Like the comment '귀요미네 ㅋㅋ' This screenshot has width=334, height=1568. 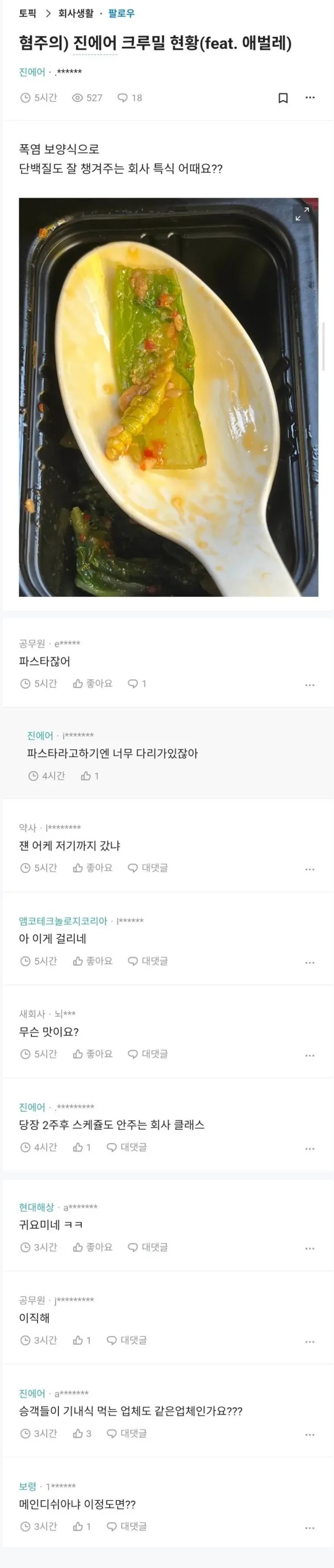93,1246
